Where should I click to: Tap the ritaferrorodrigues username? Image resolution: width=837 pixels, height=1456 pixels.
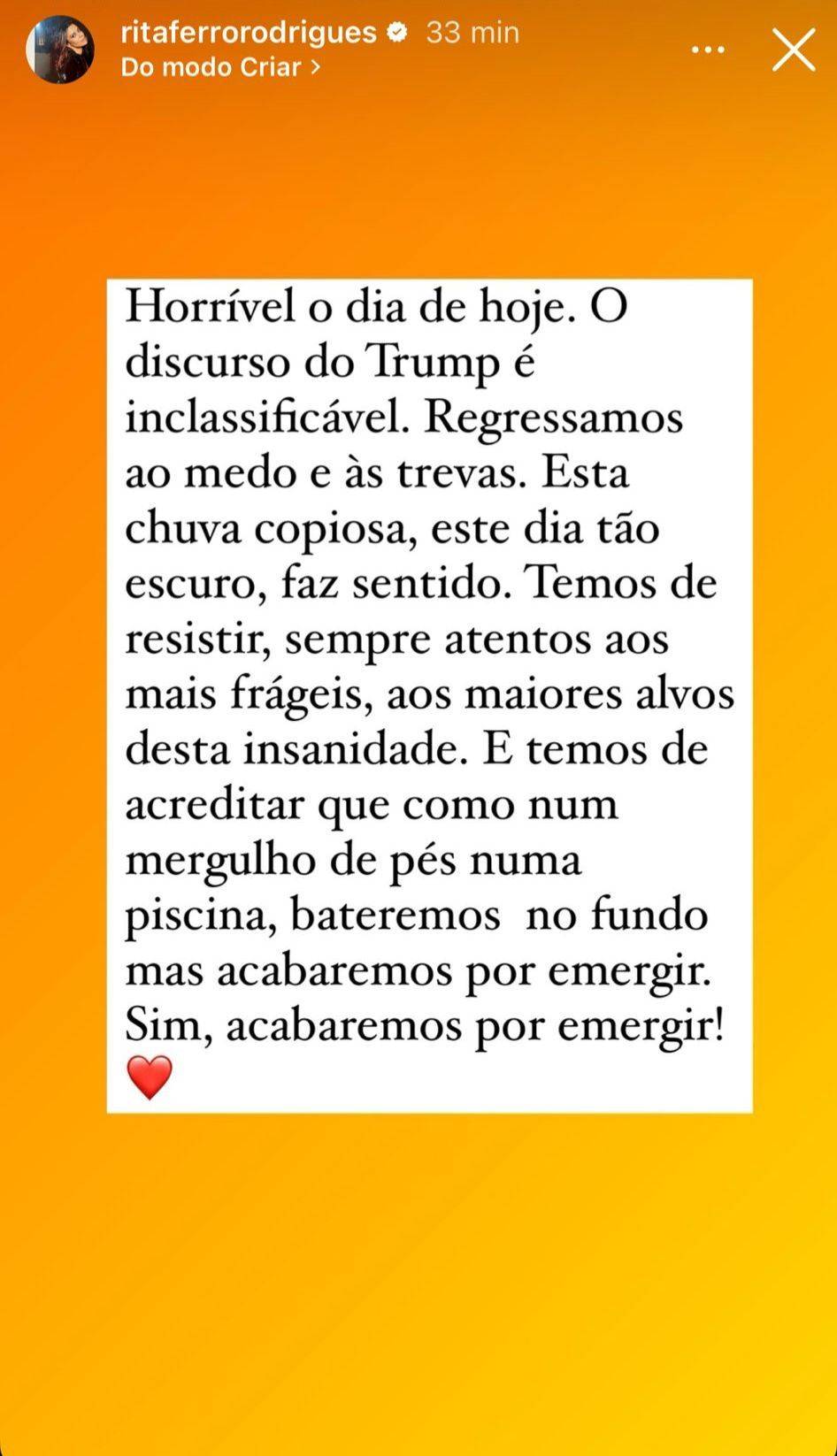pyautogui.click(x=249, y=33)
